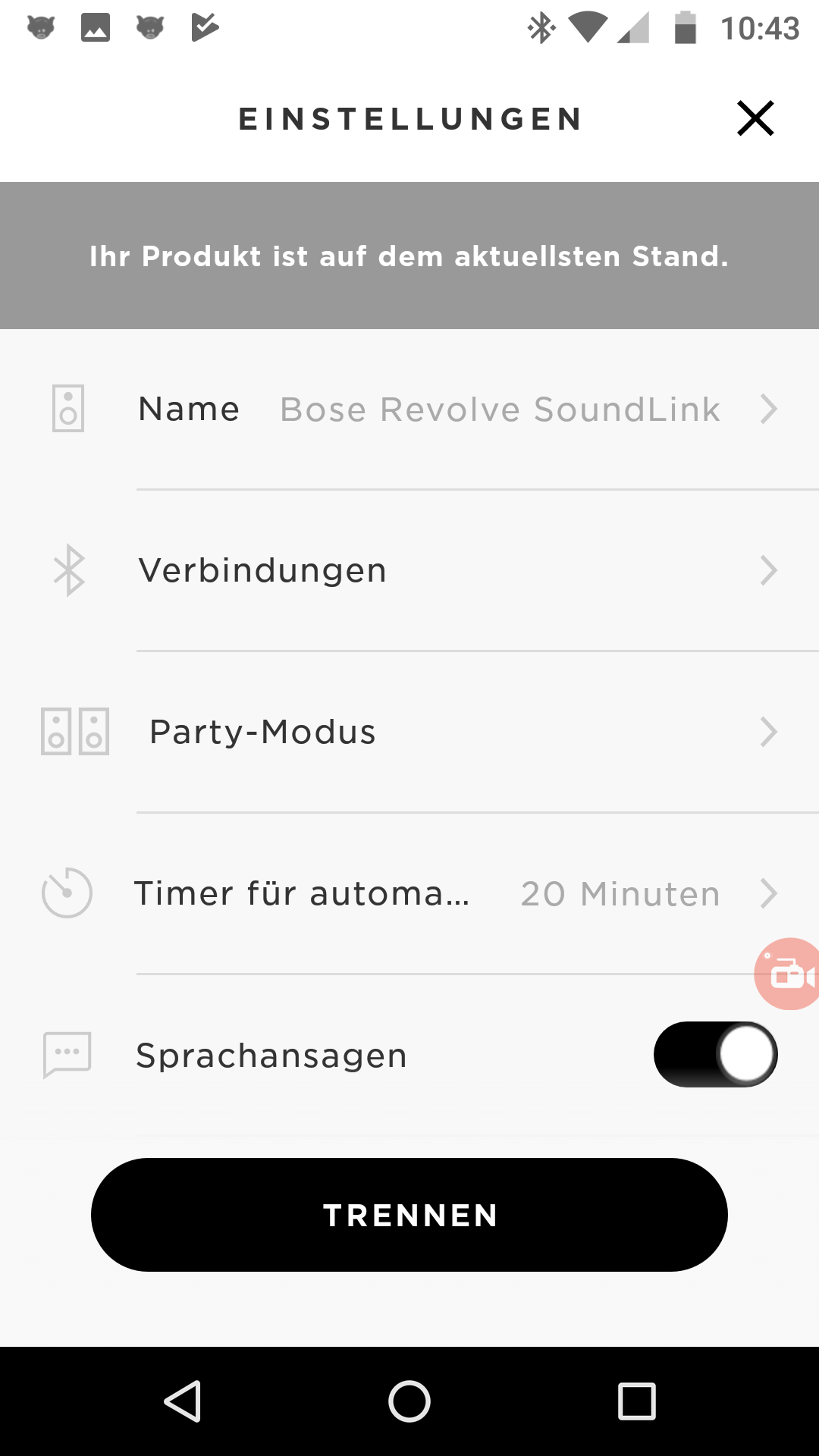Go to the home screen
The height and width of the screenshot is (1456, 819).
409,1401
